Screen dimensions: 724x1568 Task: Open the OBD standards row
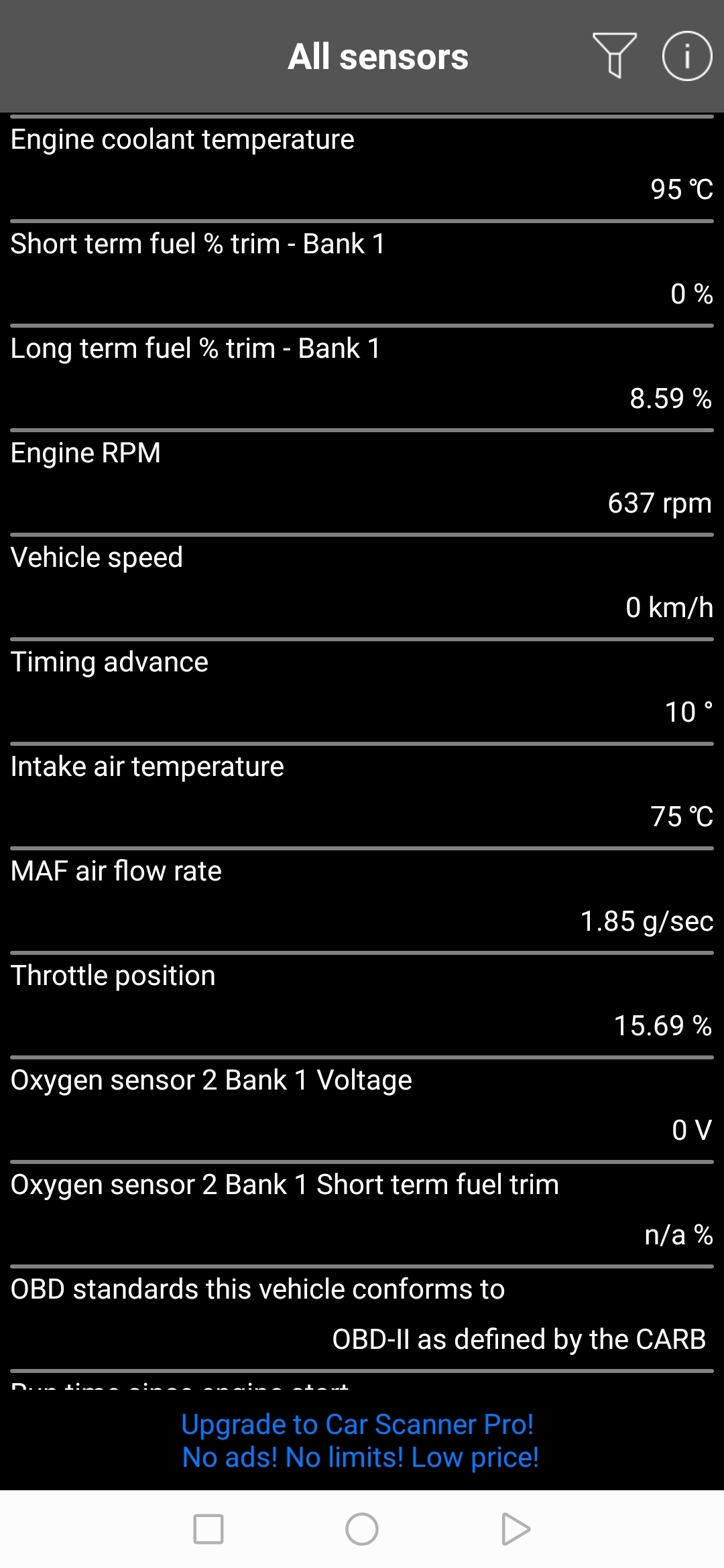pos(362,1315)
